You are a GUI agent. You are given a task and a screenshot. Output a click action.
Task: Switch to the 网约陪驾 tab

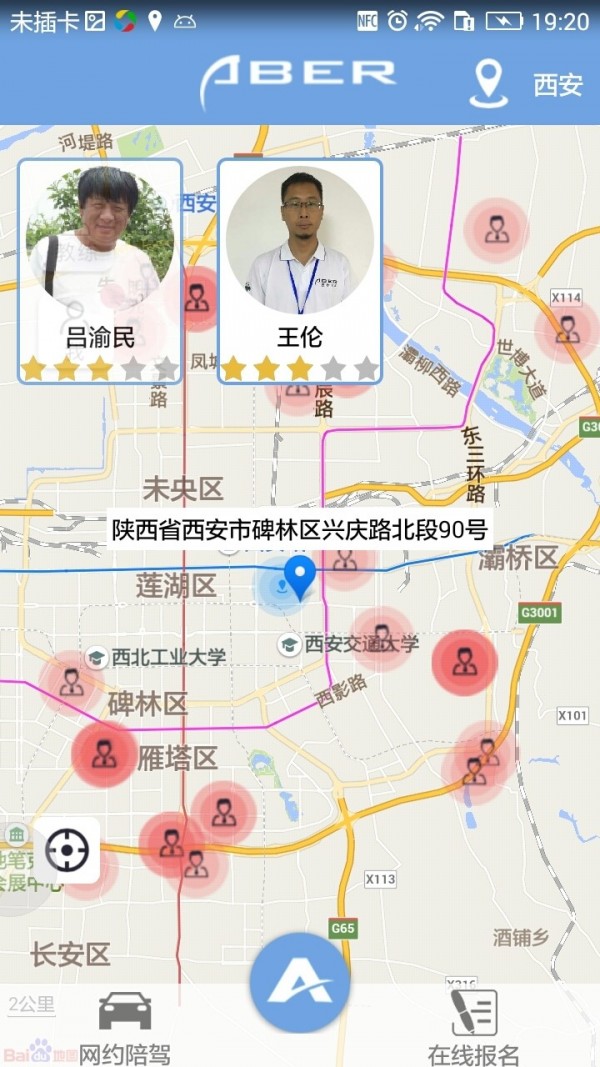coord(125,1025)
